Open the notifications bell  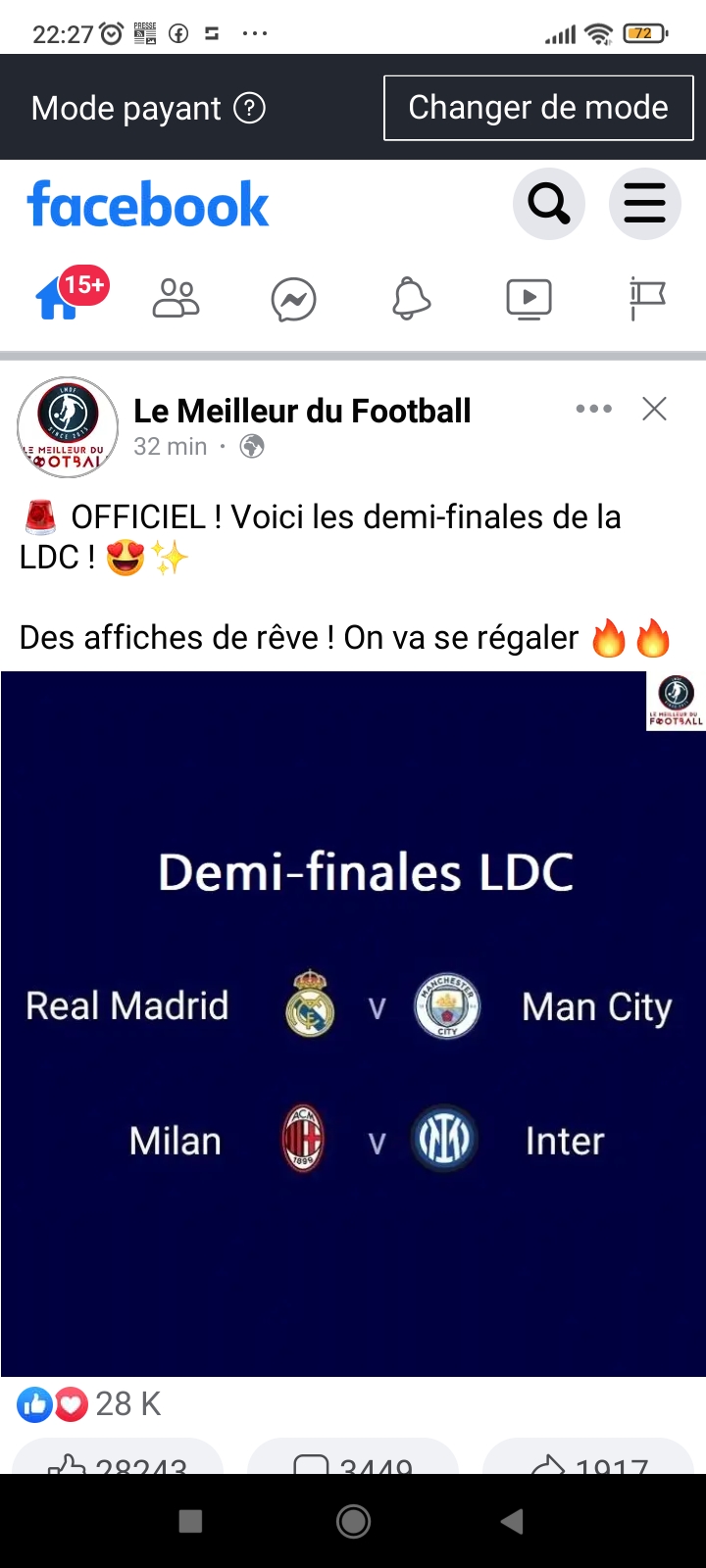[x=411, y=298]
